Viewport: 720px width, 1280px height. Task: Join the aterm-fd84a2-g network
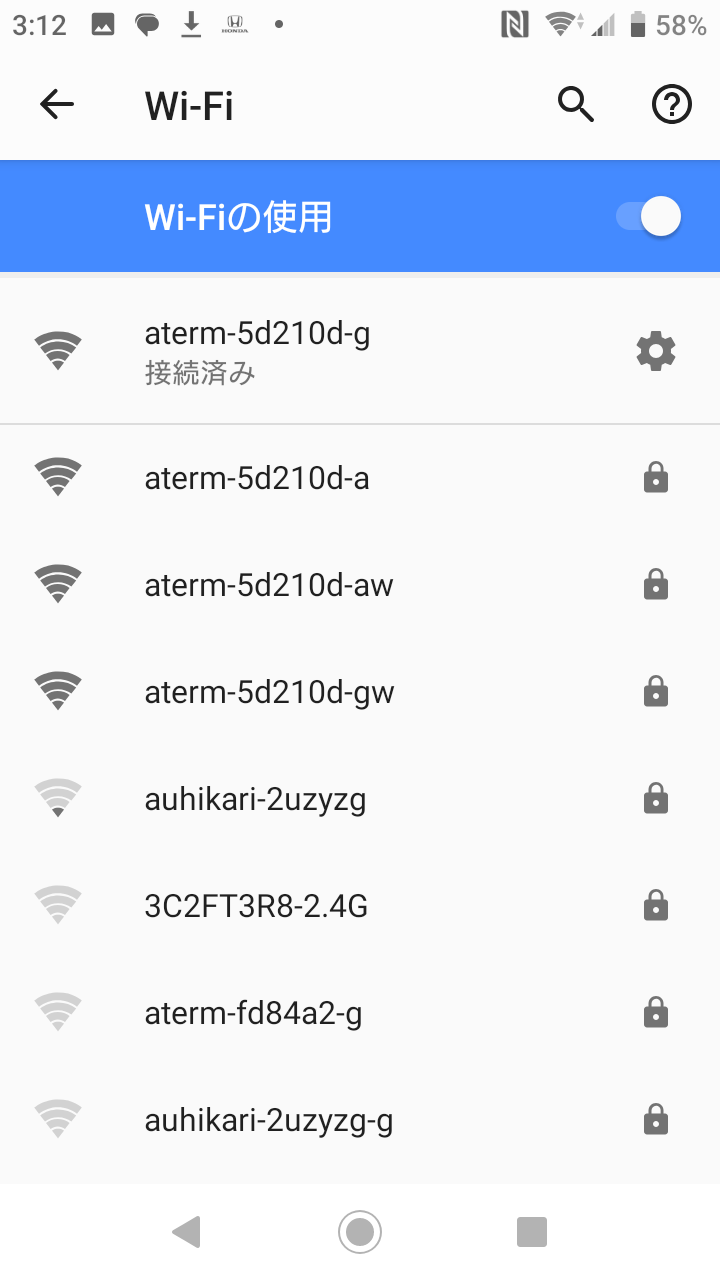point(253,1014)
